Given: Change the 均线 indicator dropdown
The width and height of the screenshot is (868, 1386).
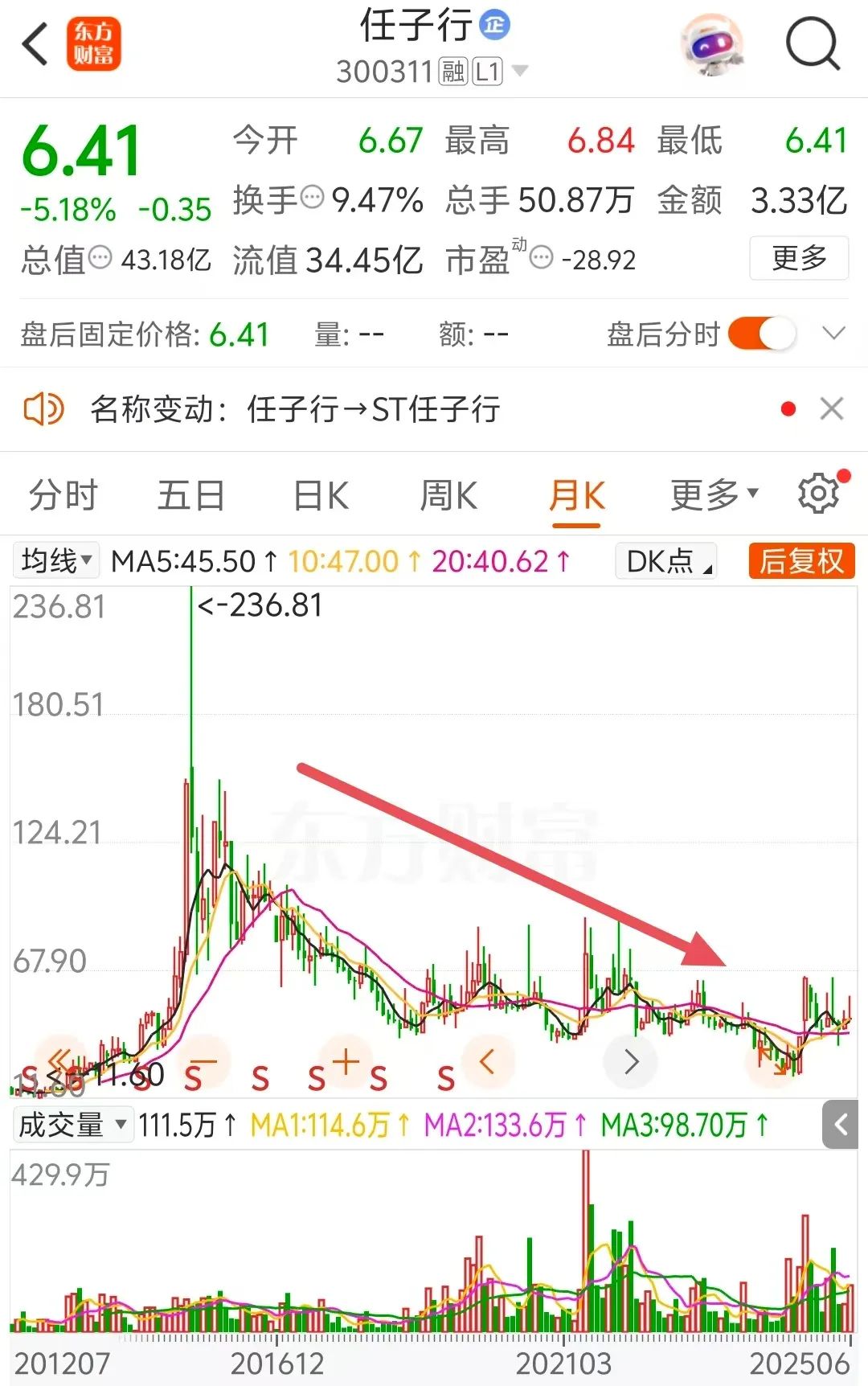Looking at the screenshot, I should coord(56,560).
